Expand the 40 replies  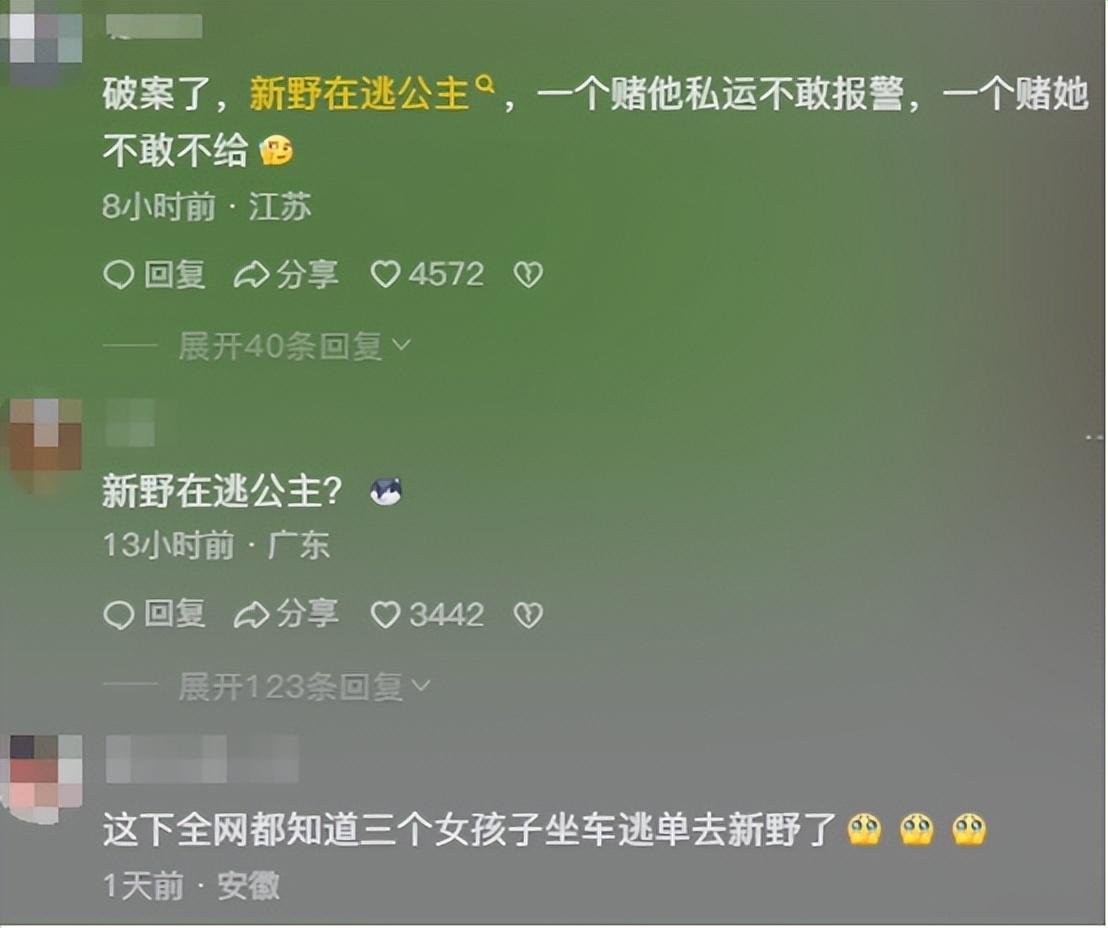pos(294,346)
